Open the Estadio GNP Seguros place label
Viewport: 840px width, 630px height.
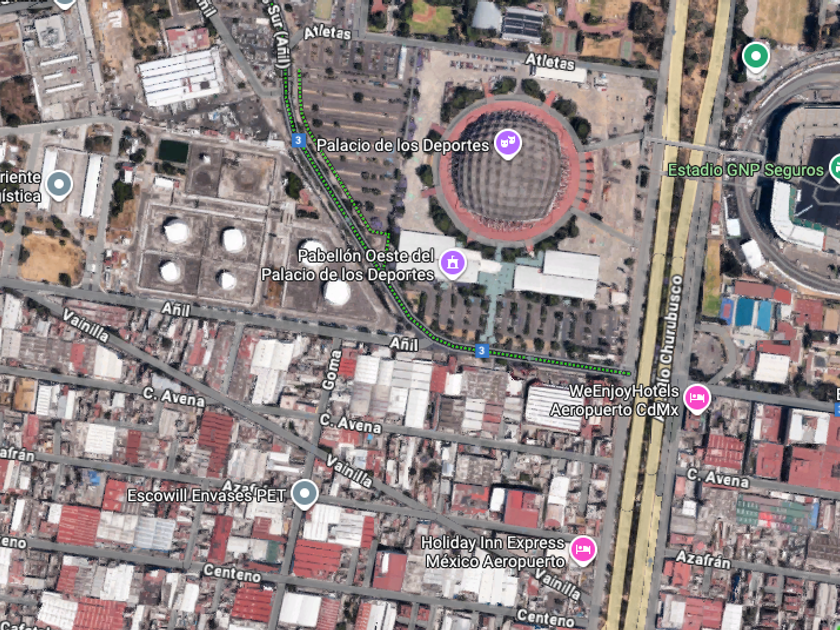[745, 170]
